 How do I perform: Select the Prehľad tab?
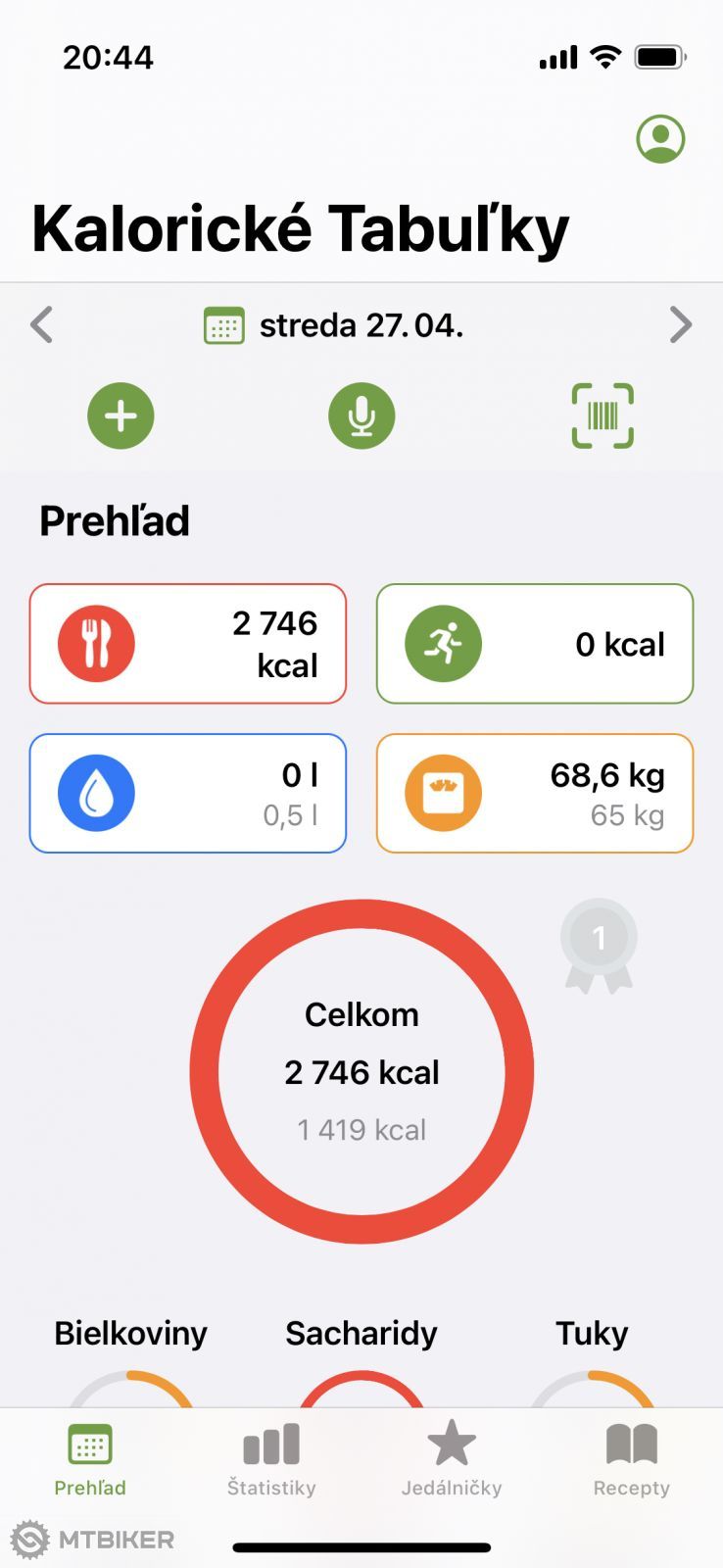90,1459
